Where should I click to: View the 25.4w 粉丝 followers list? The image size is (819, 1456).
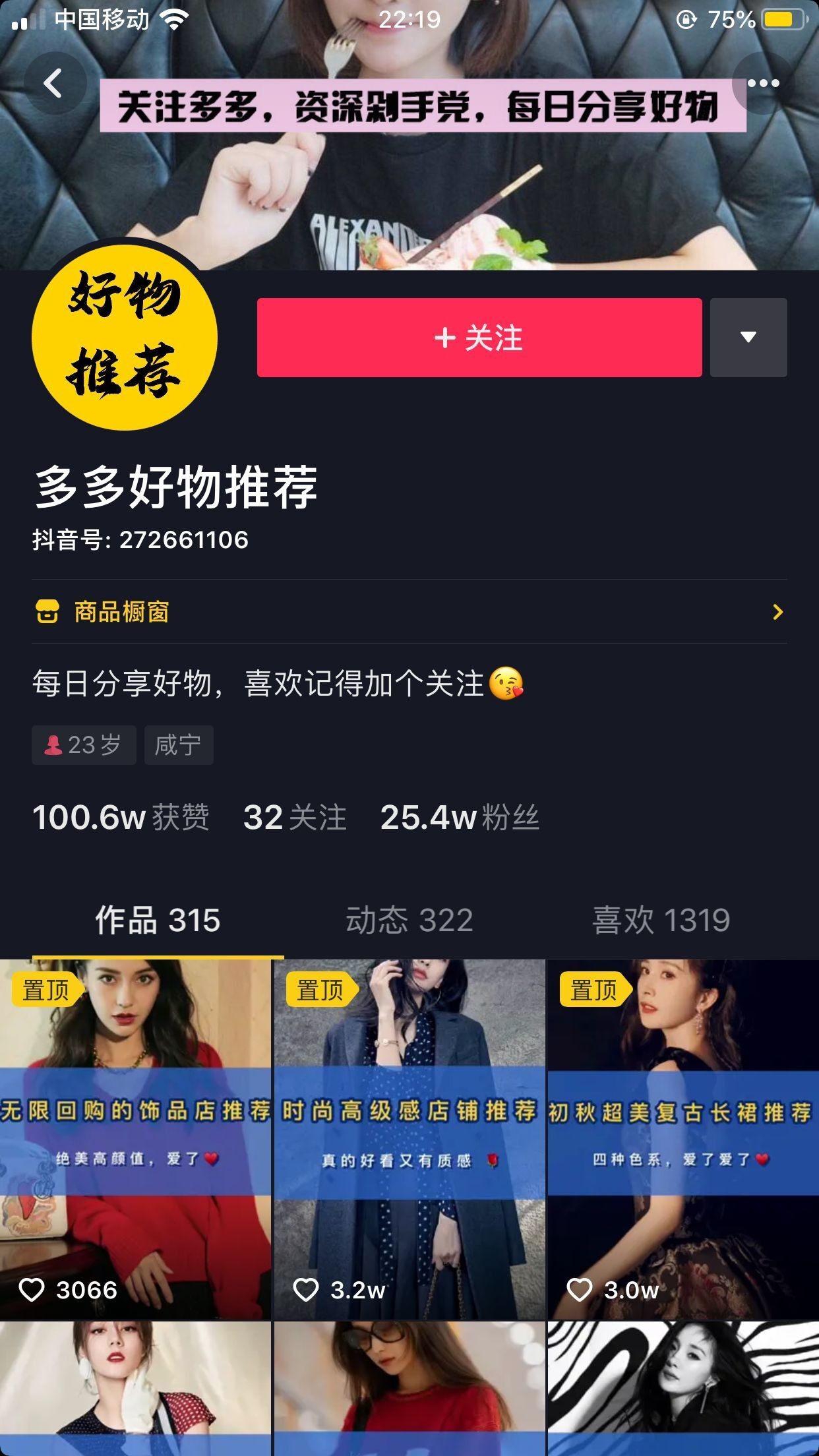[x=460, y=818]
